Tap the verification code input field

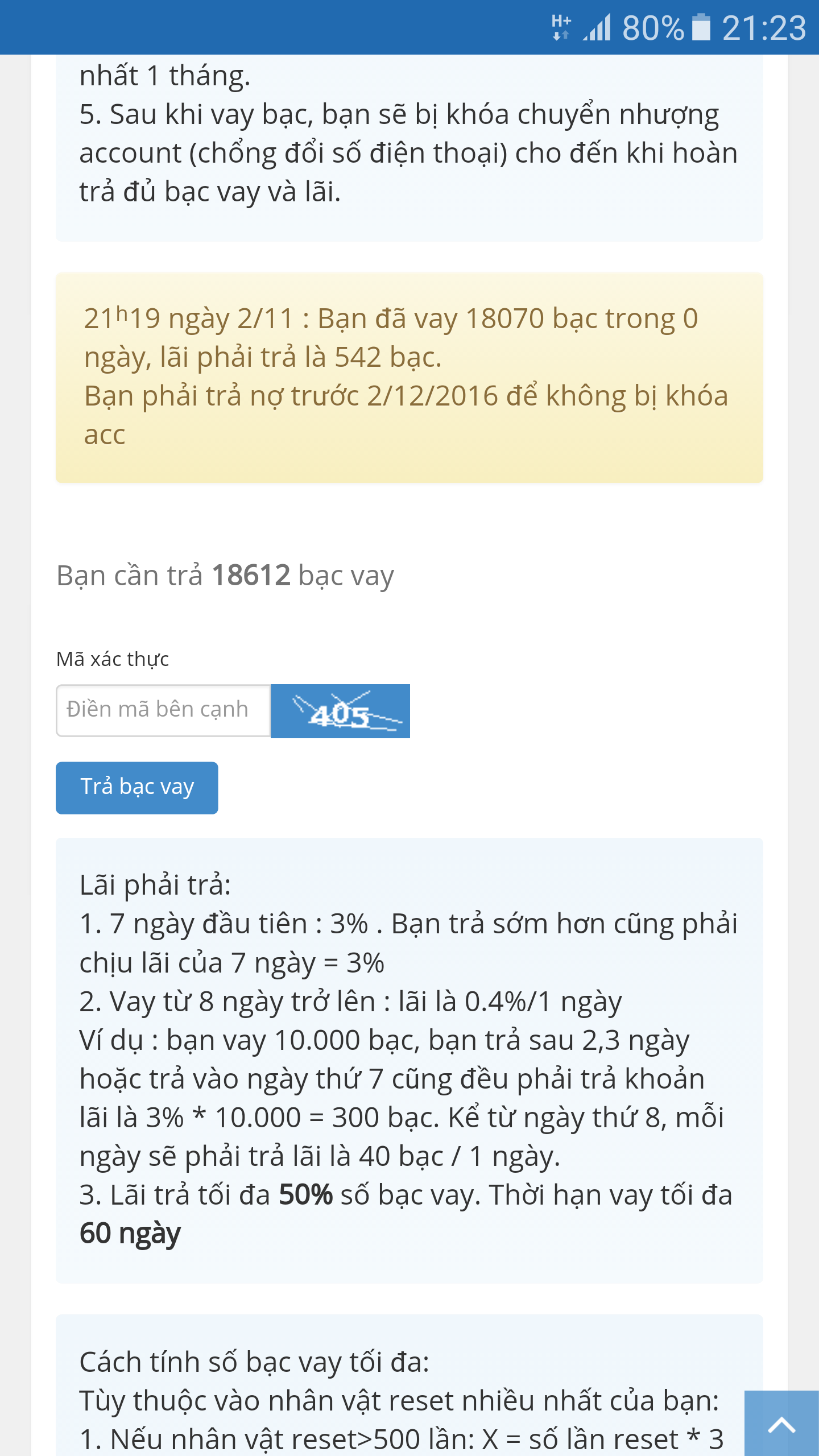point(163,711)
